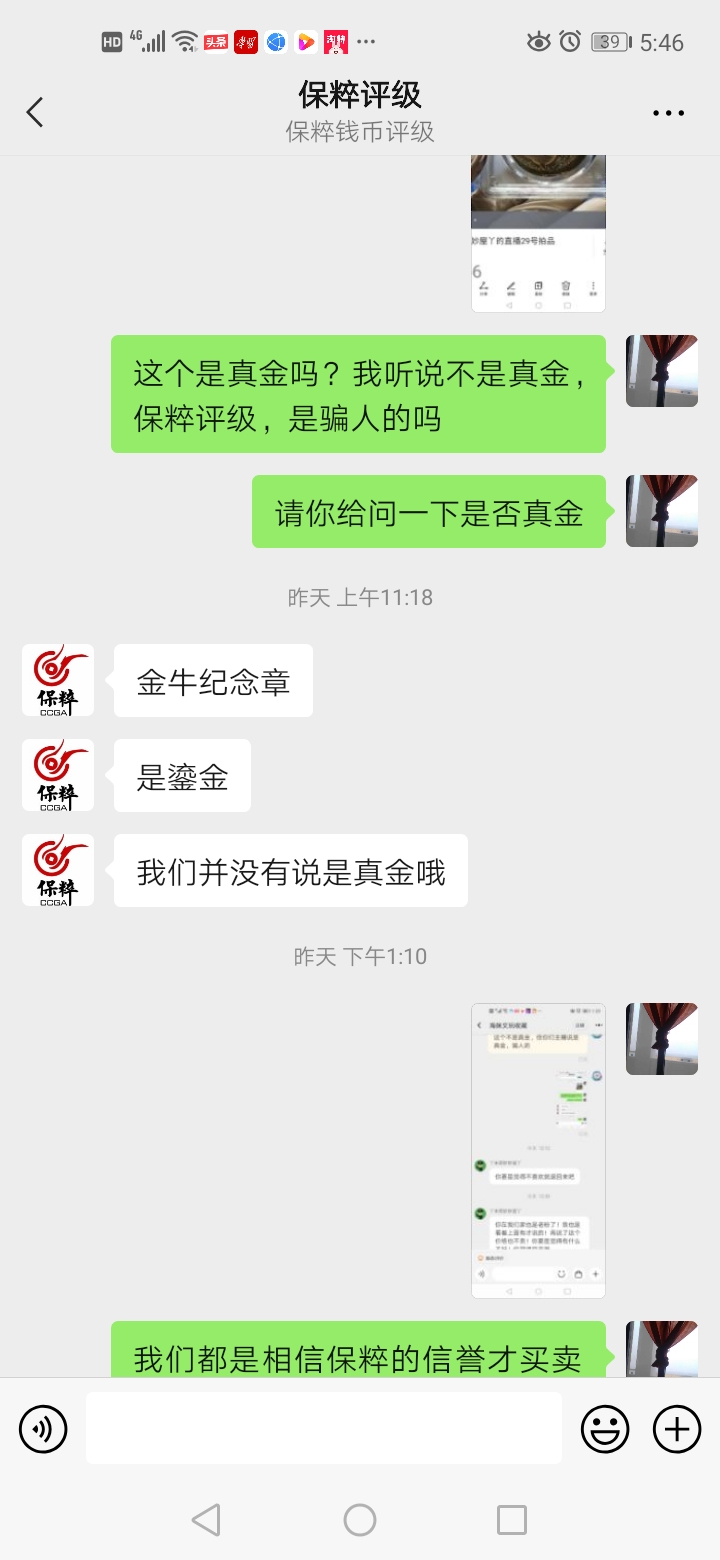Tap the recents square navigation button
This screenshot has width=720, height=1560.
512,1518
